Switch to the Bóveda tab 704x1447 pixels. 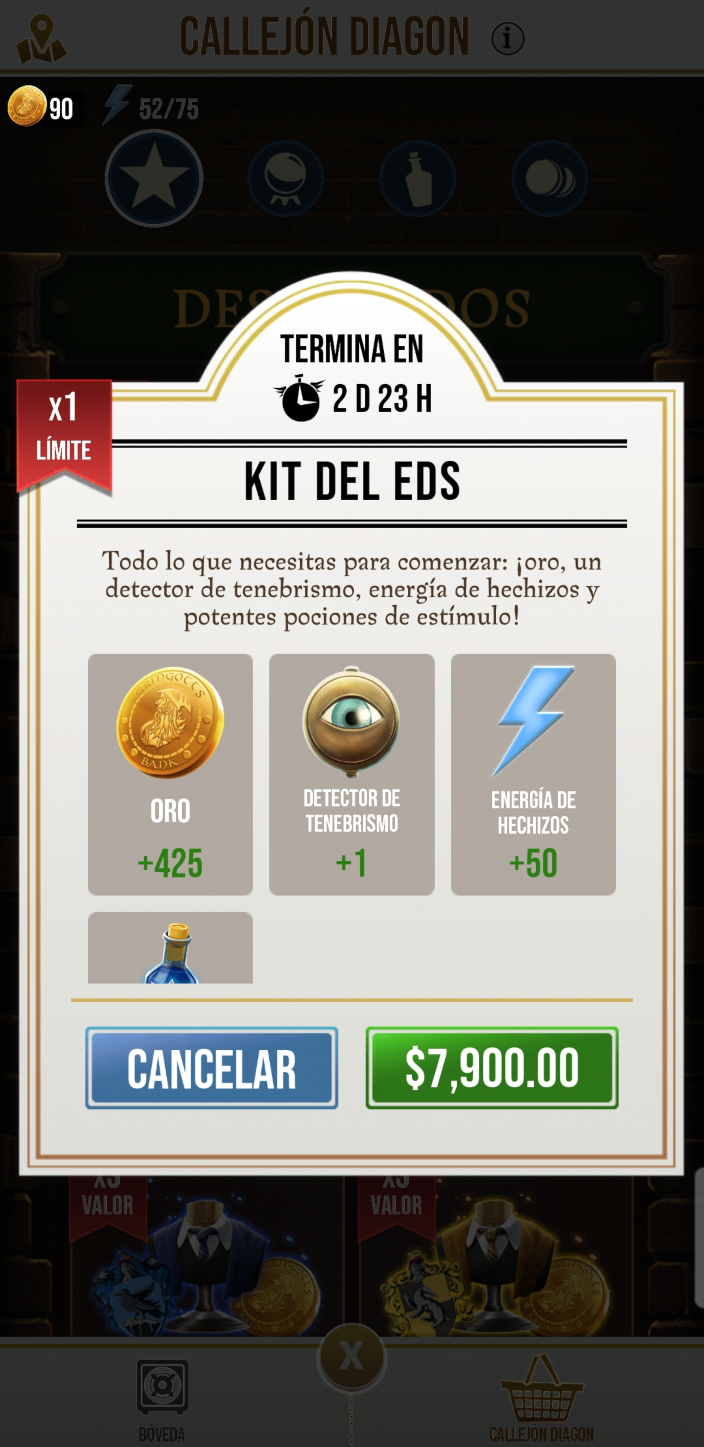pyautogui.click(x=162, y=1398)
